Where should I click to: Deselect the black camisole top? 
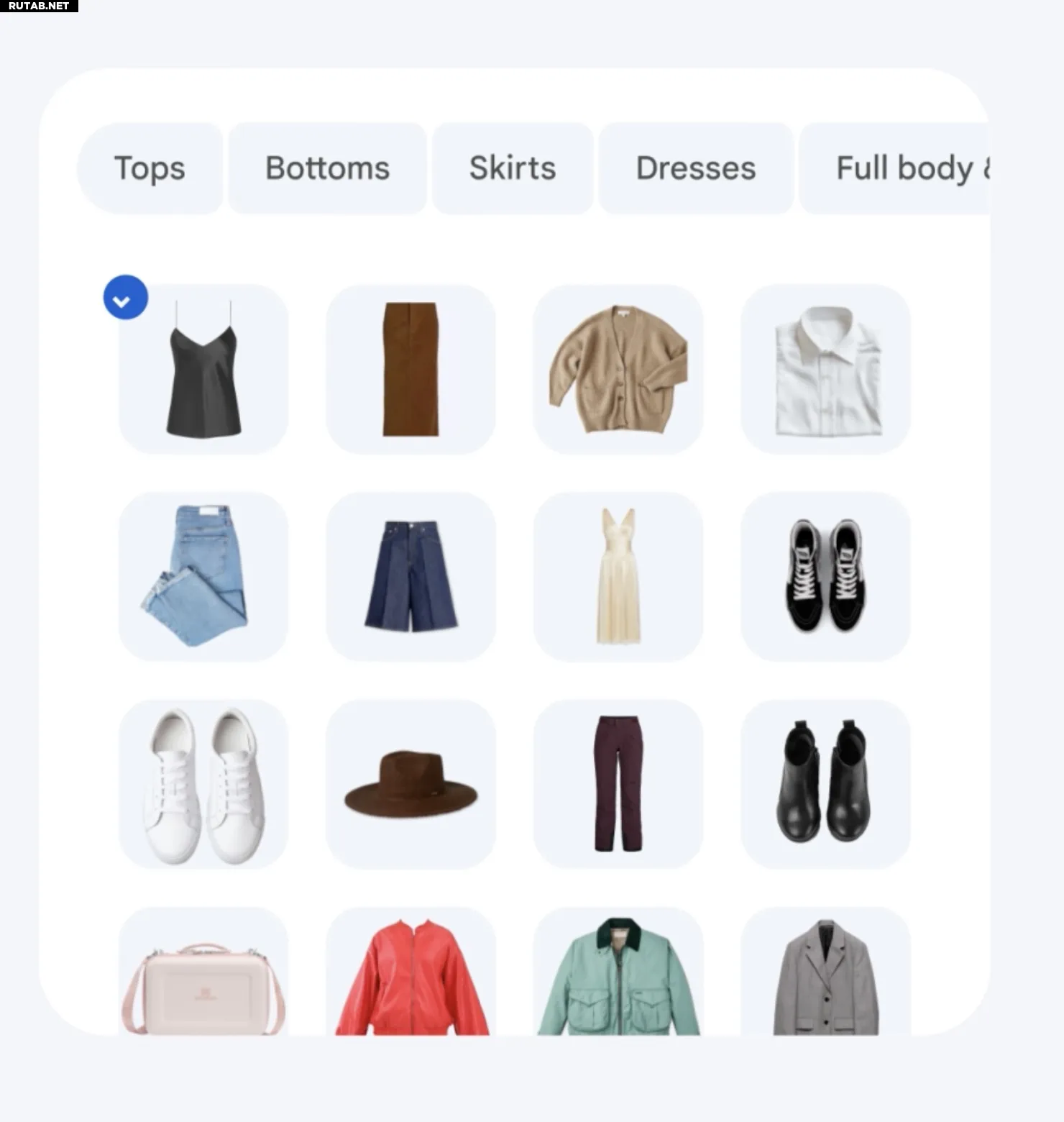click(203, 369)
